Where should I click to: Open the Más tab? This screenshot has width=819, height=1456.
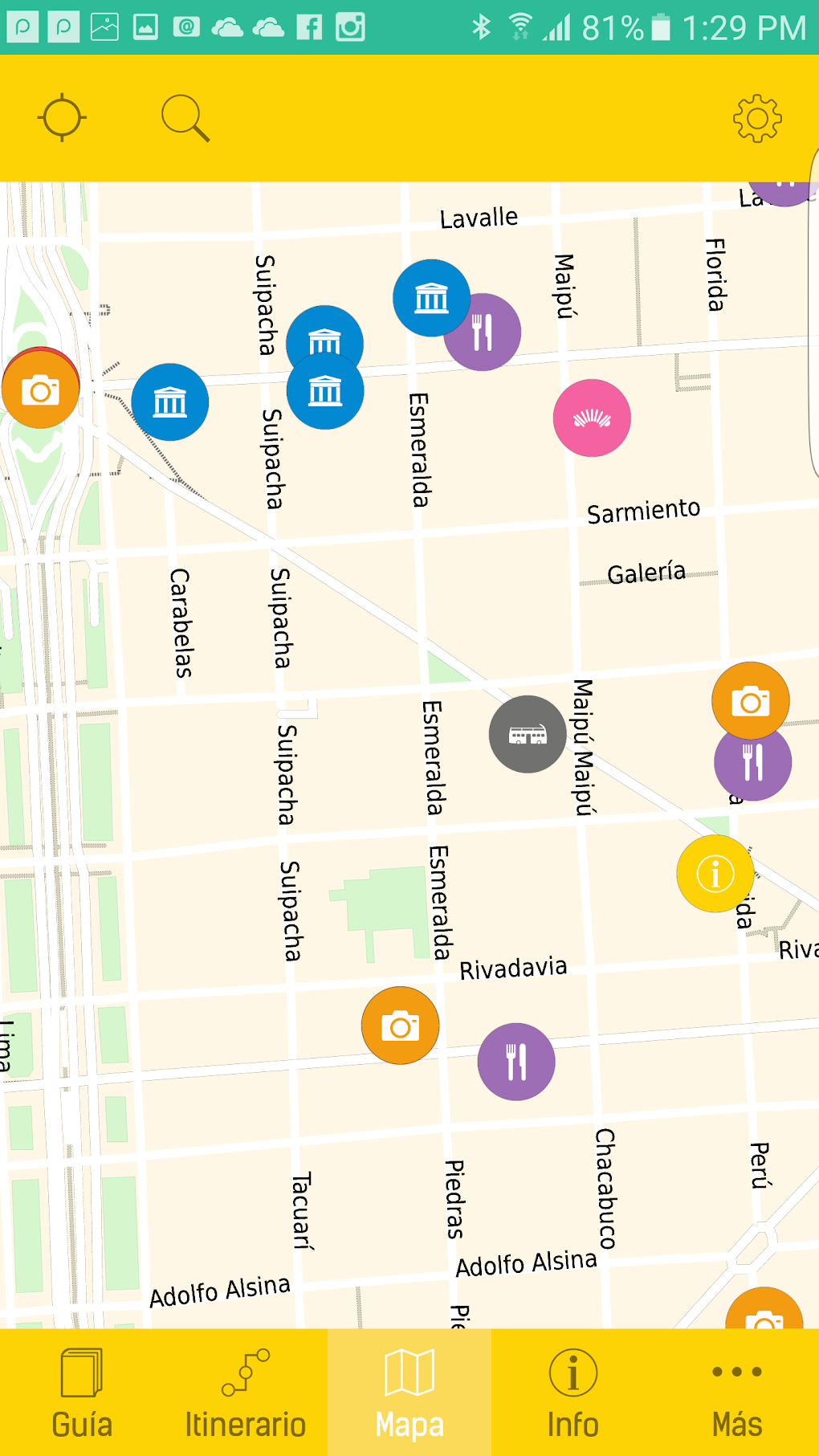(737, 1393)
